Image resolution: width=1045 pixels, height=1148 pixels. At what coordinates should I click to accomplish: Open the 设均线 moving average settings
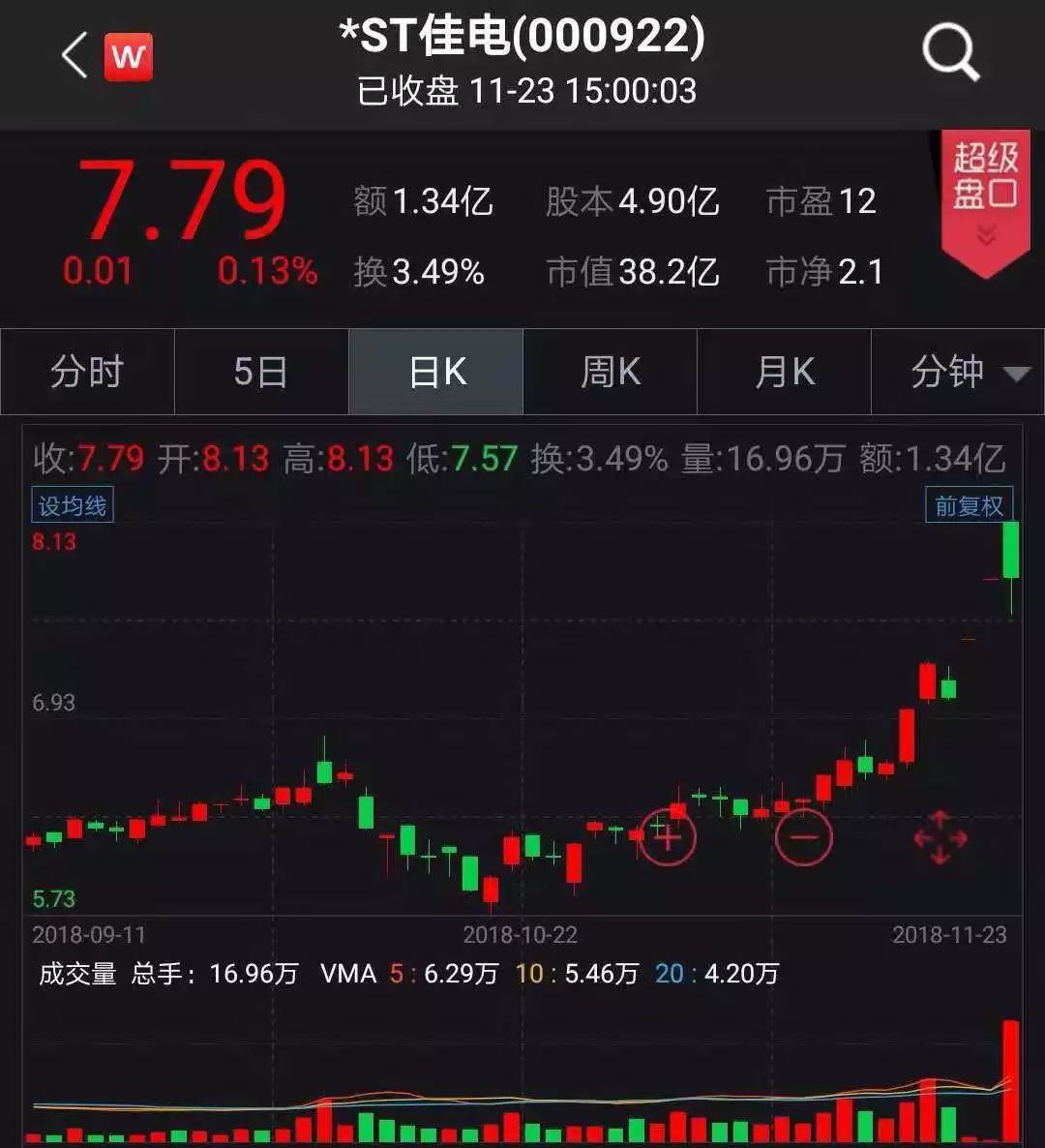[73, 505]
